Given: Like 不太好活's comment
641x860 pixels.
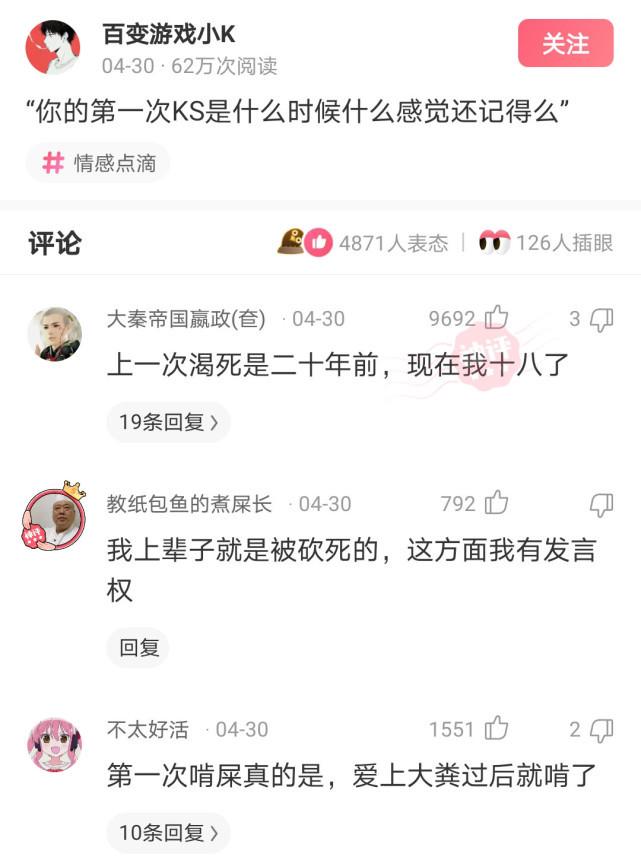Looking at the screenshot, I should pyautogui.click(x=496, y=729).
